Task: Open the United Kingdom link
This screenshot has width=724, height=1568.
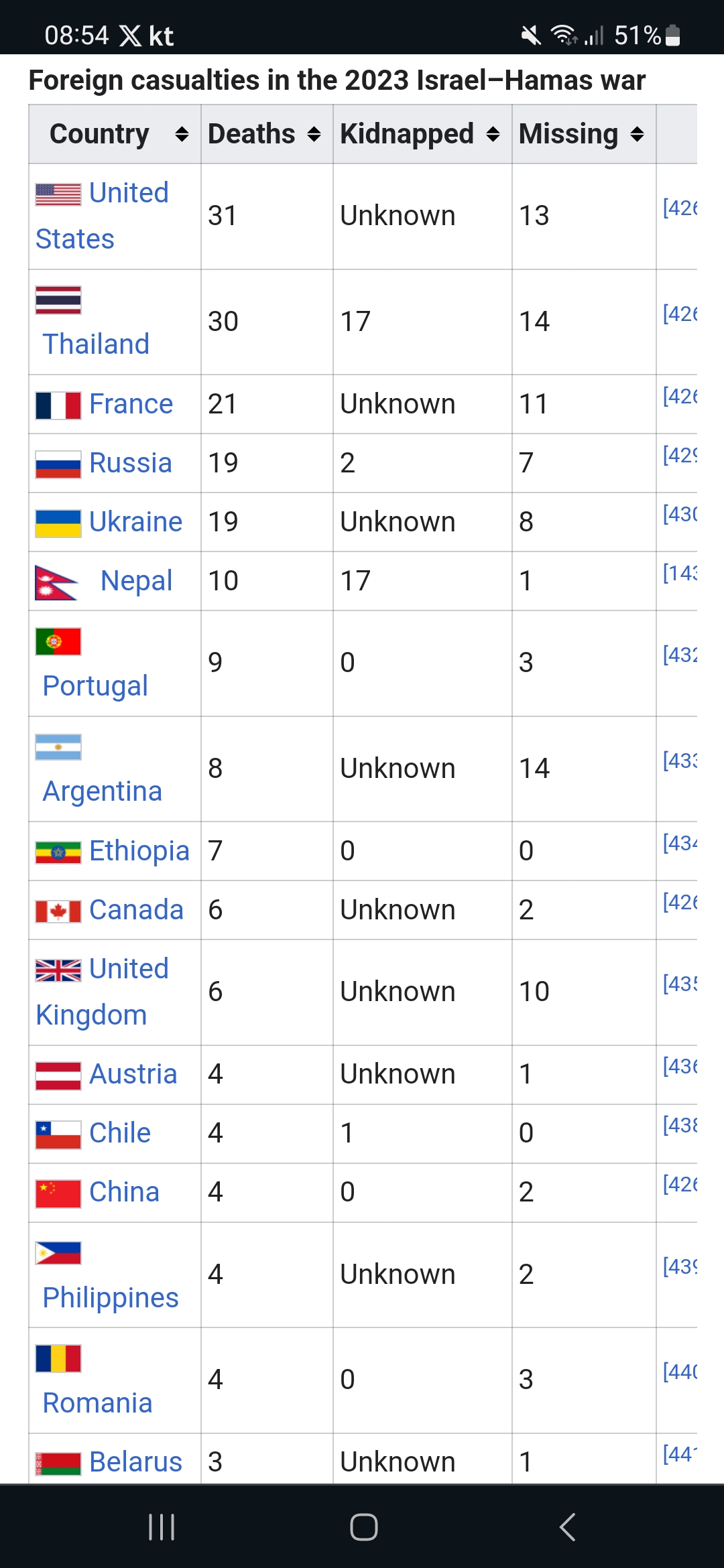Action: pos(102,992)
